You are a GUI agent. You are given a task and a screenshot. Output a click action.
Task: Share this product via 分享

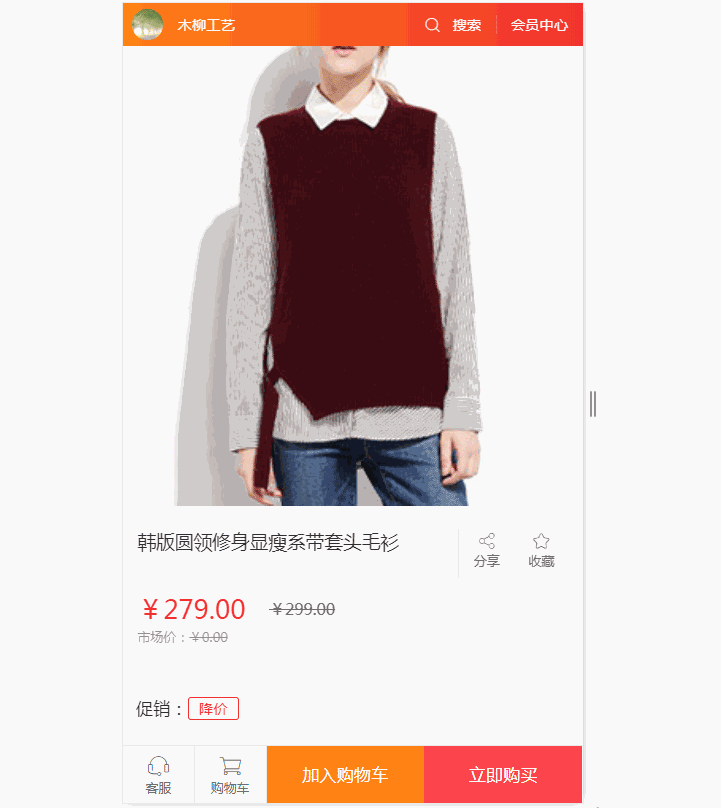coord(487,551)
